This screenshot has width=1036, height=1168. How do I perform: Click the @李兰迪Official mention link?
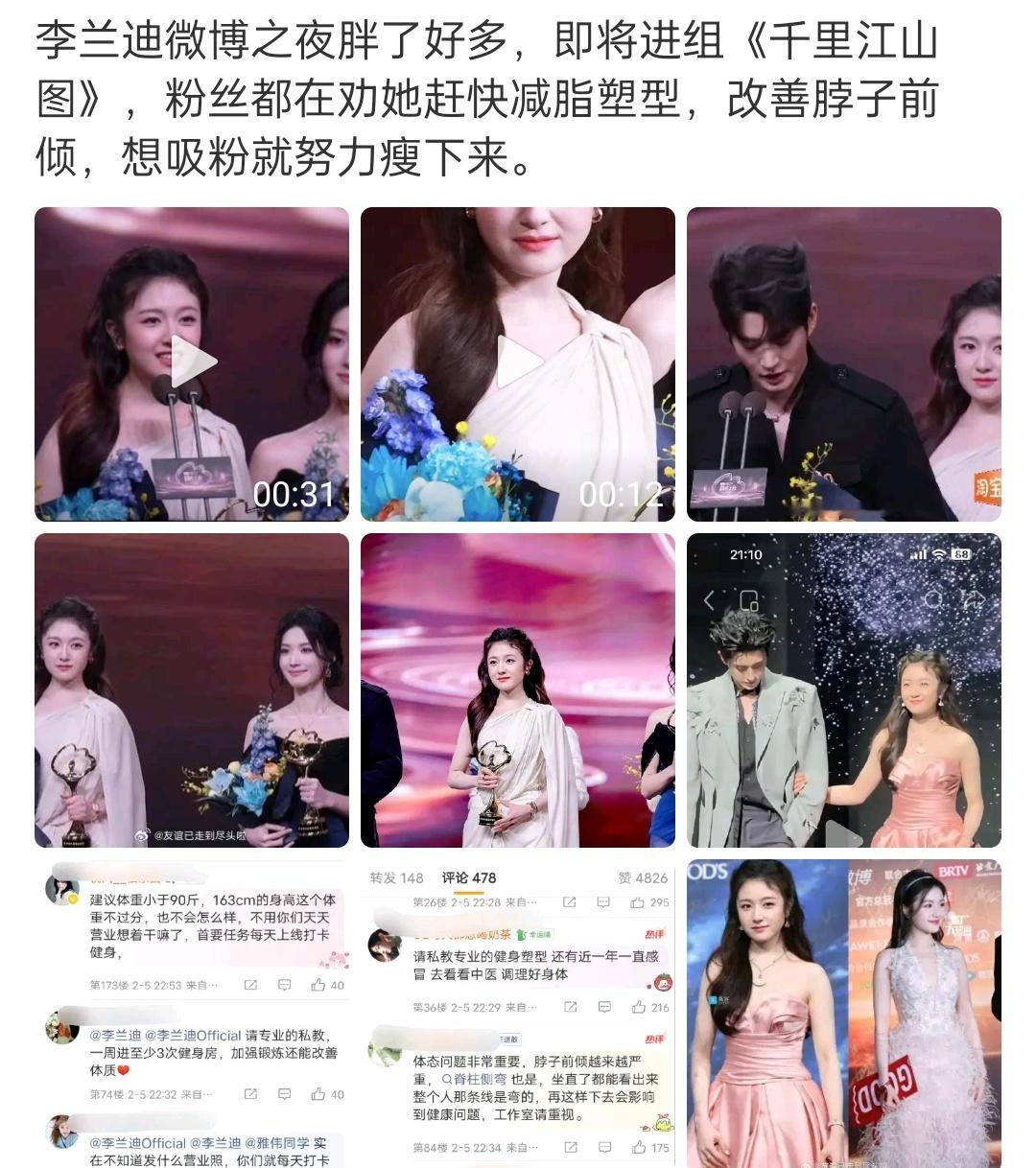click(x=193, y=1035)
